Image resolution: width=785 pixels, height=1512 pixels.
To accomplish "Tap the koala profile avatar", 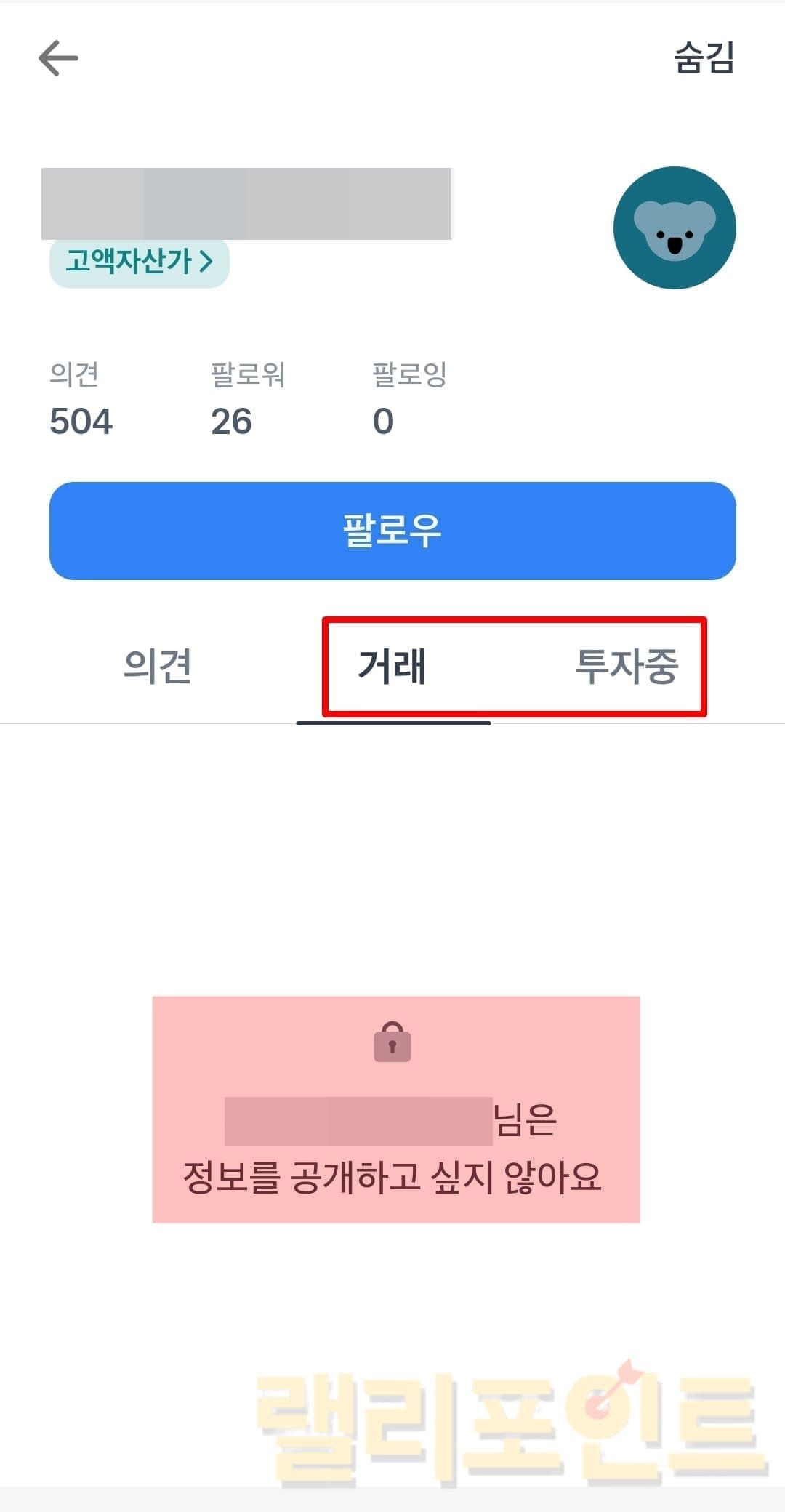I will pos(675,228).
